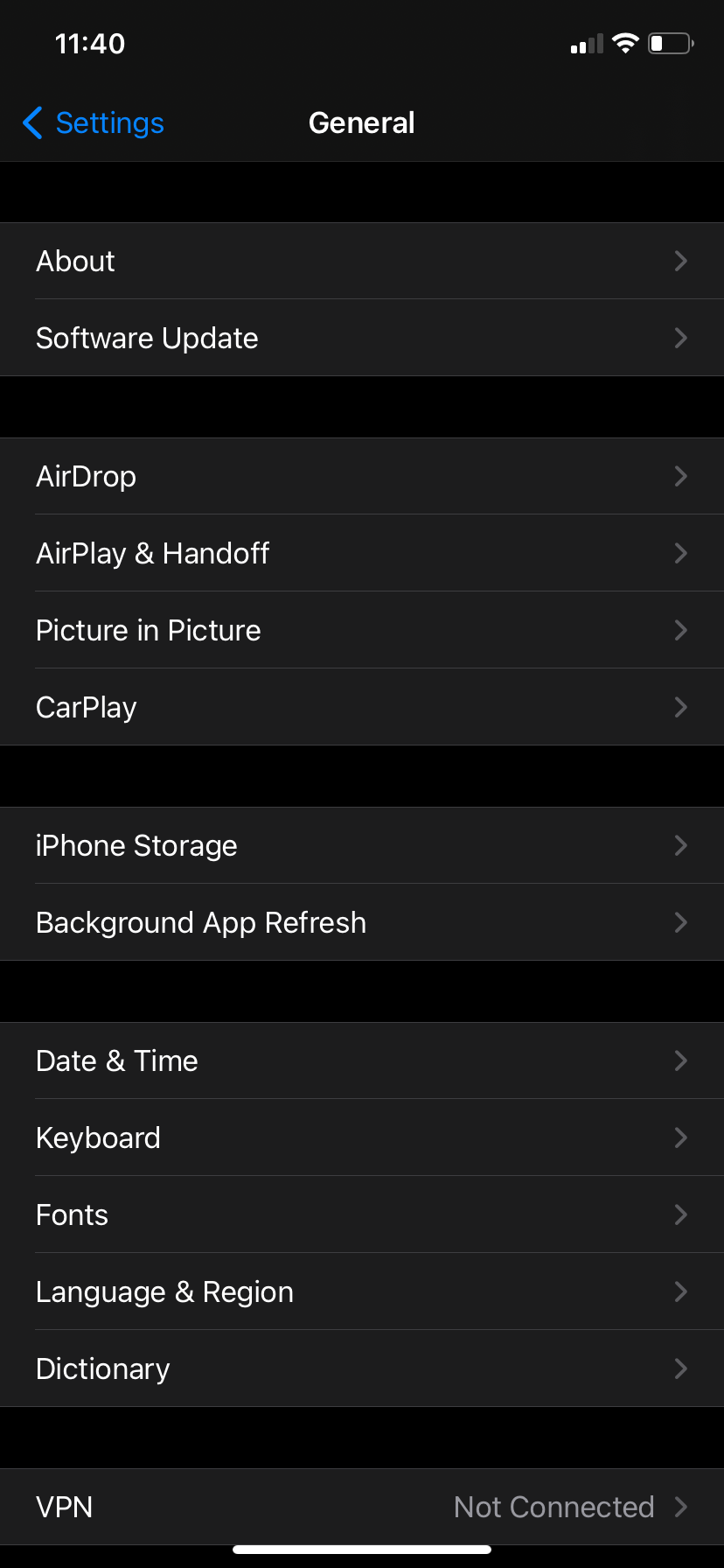Image resolution: width=724 pixels, height=1568 pixels.
Task: Open CarPlay settings
Action: point(86,707)
